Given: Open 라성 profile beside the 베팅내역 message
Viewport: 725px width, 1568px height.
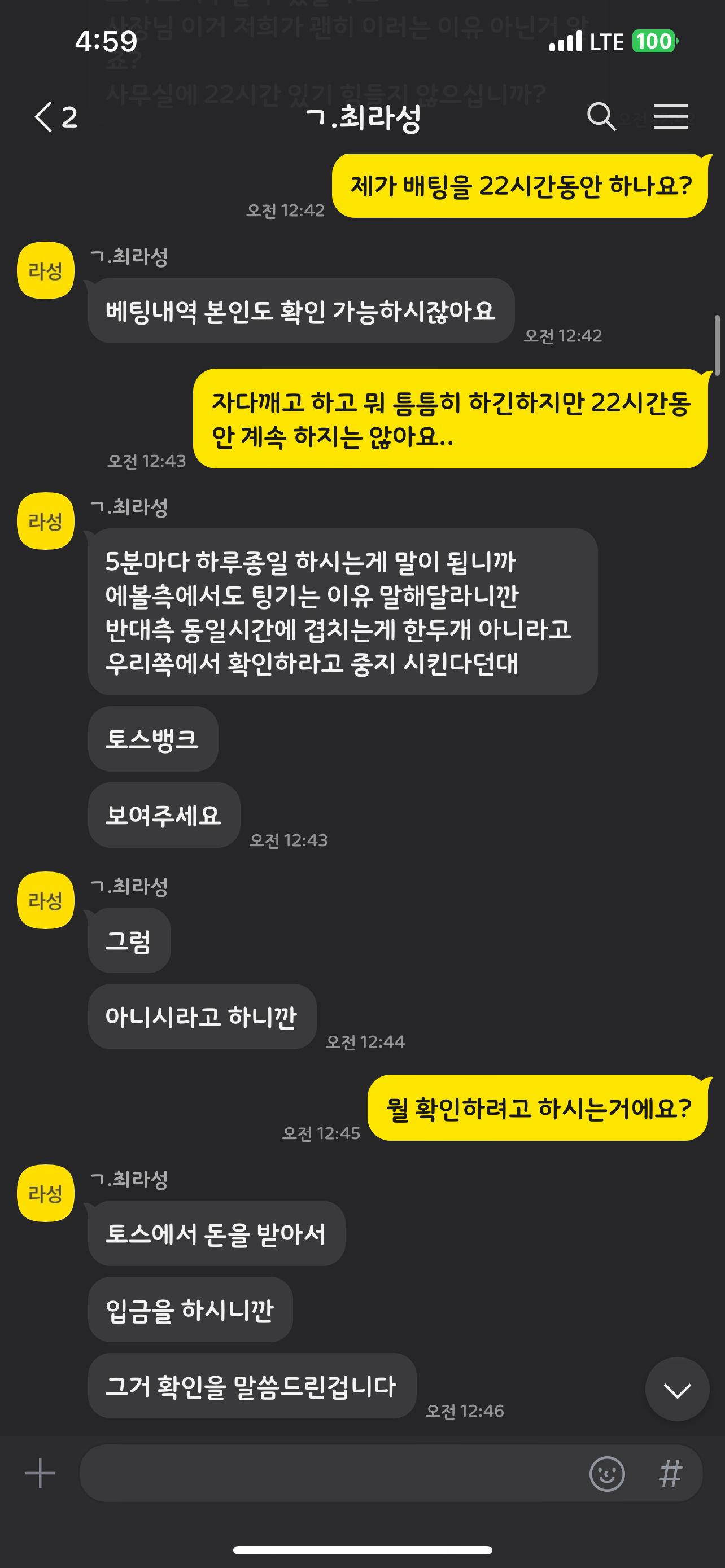Looking at the screenshot, I should tap(46, 270).
